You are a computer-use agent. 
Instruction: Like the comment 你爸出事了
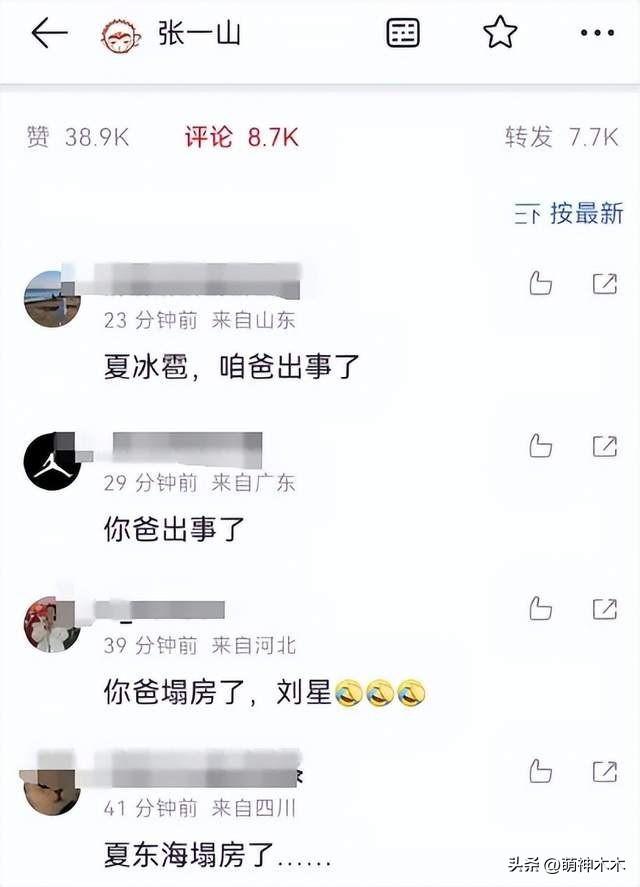pos(540,446)
